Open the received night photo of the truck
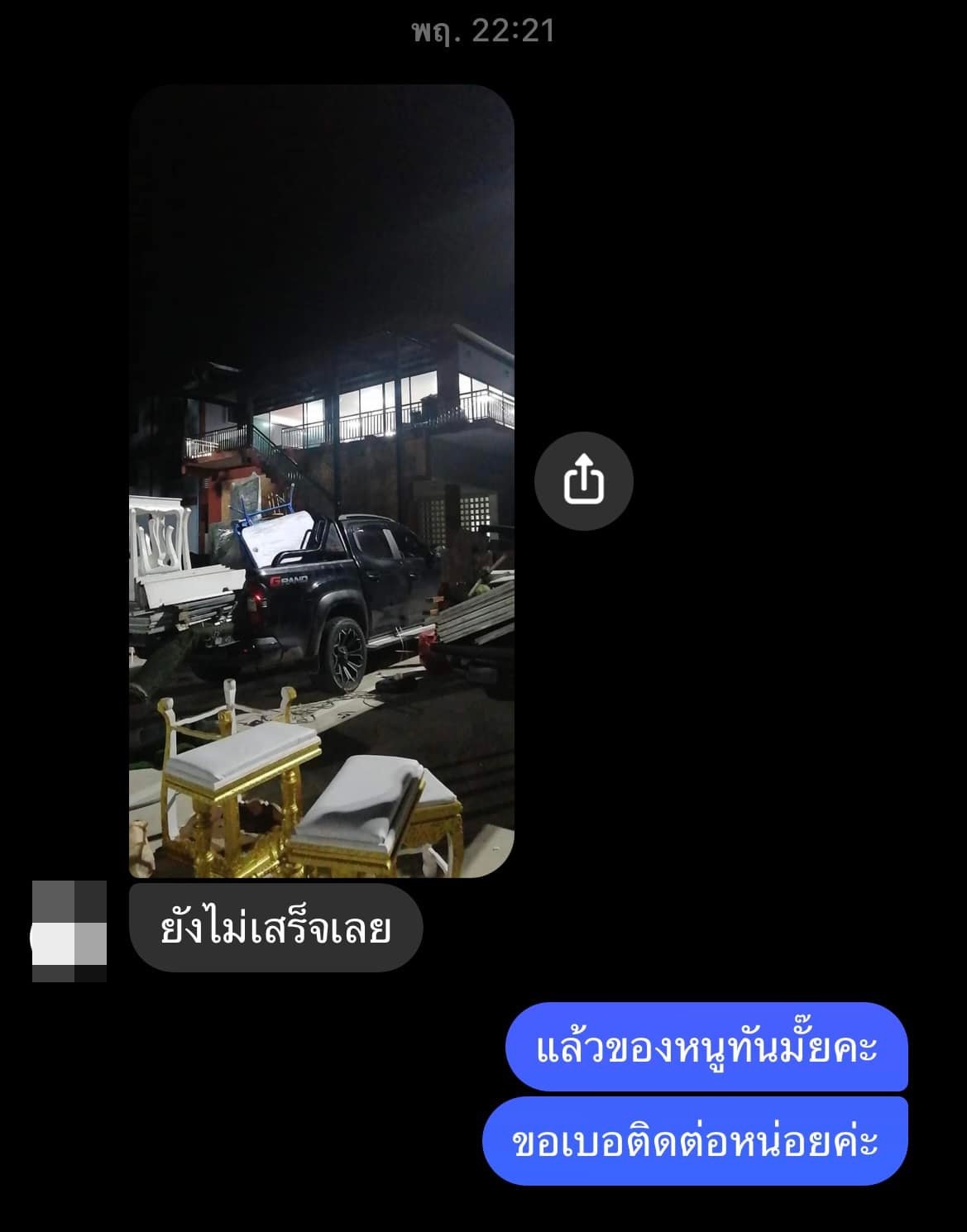 (x=321, y=480)
